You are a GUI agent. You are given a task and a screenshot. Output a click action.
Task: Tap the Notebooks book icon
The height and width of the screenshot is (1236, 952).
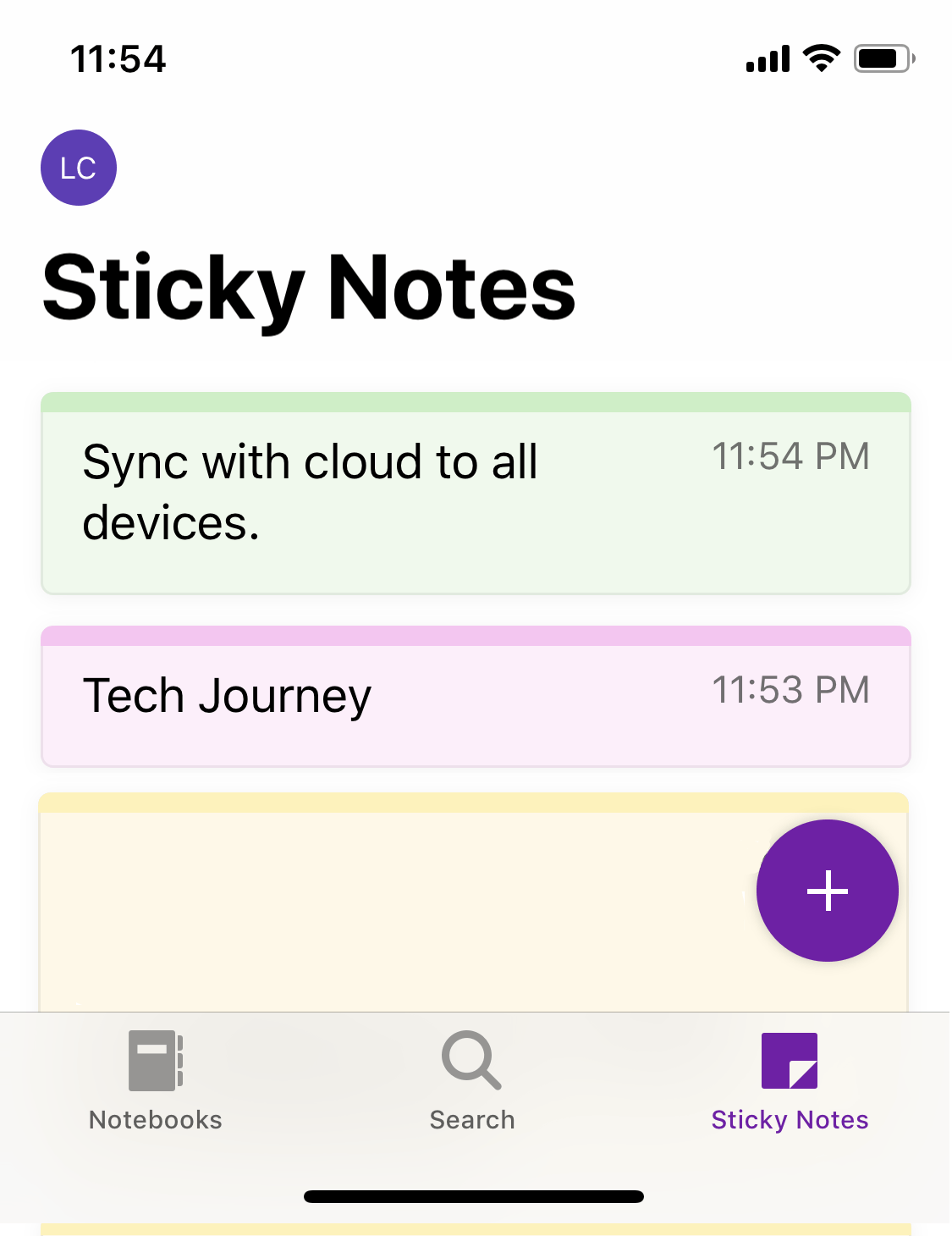point(154,1061)
